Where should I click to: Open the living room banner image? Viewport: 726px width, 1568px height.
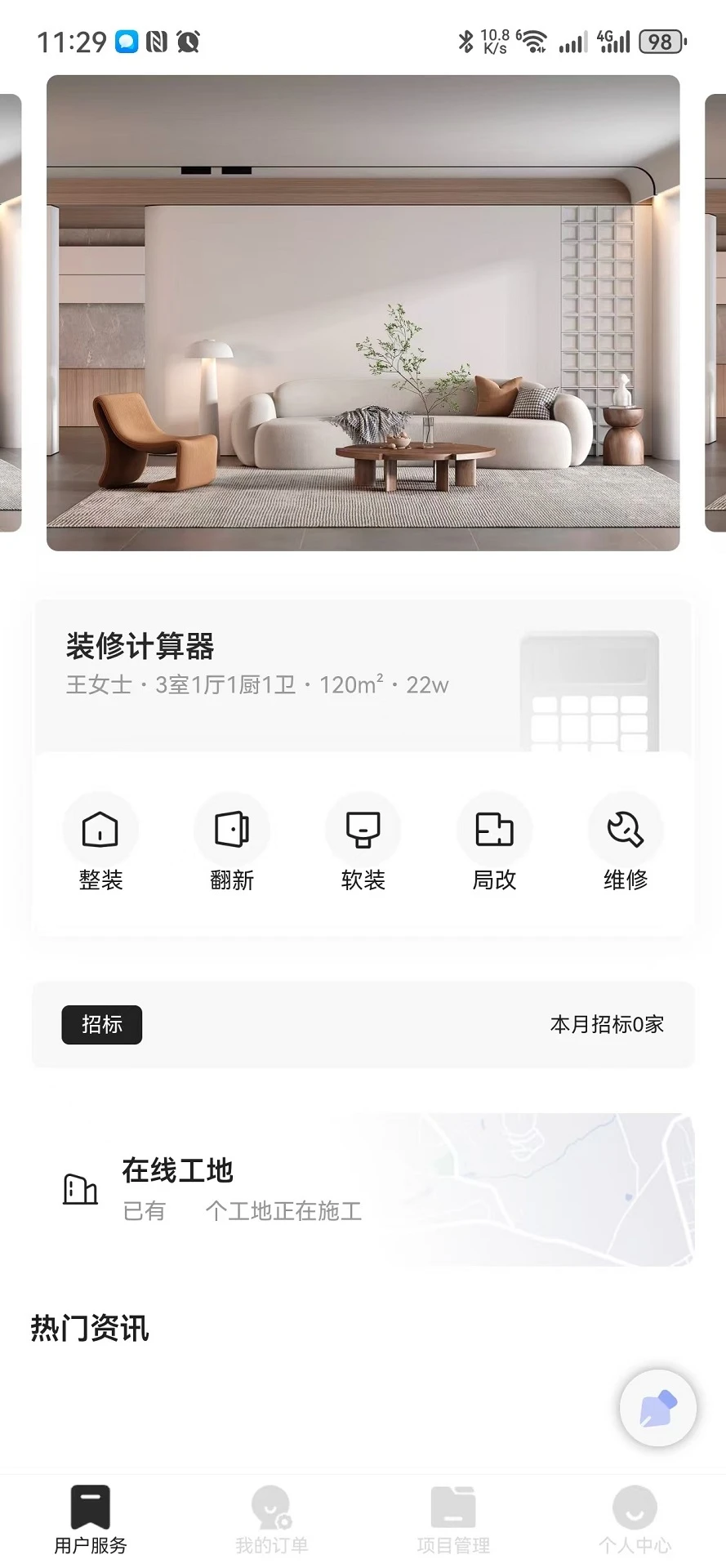363,313
